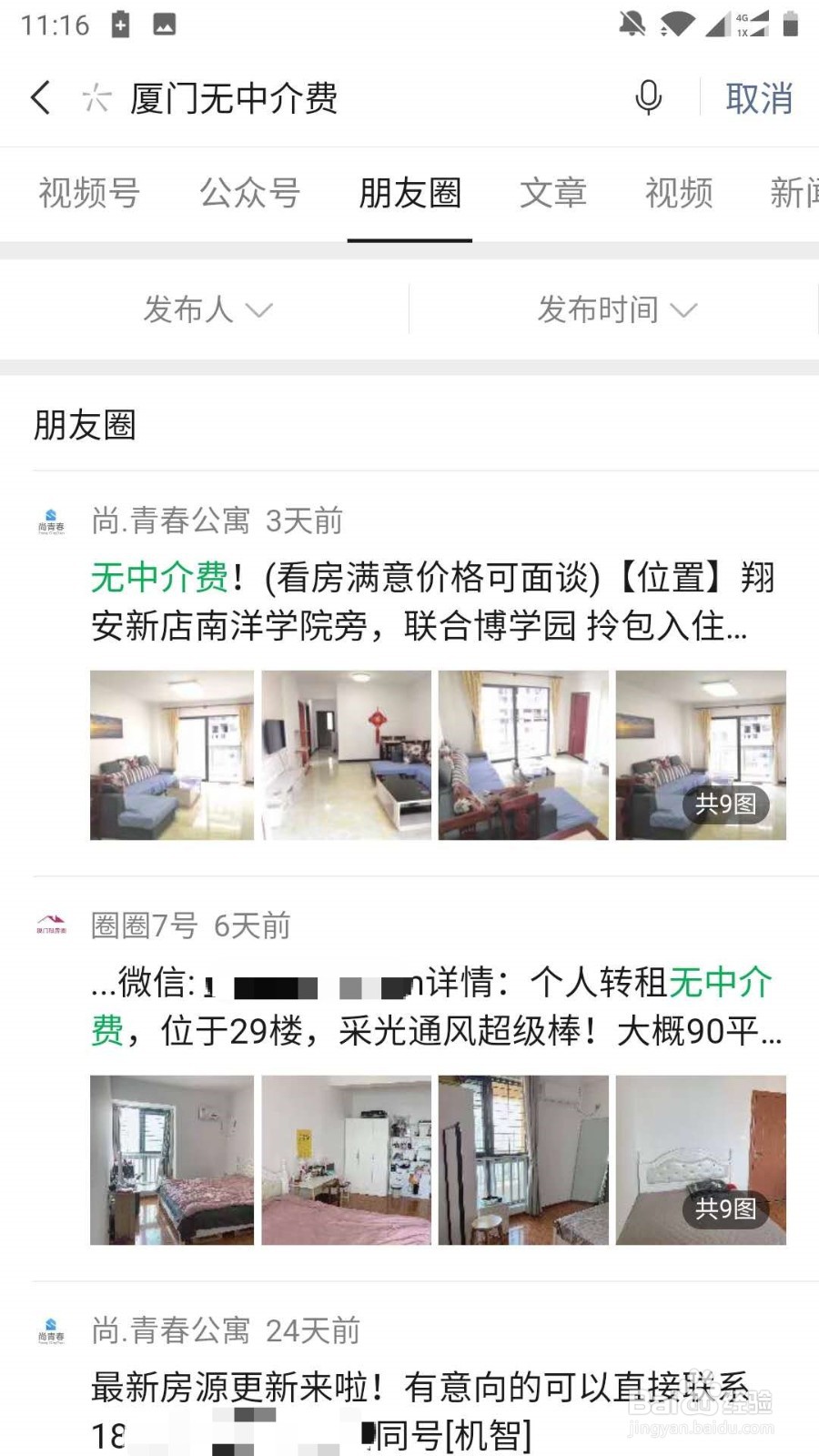The height and width of the screenshot is (1456, 819).
Task: Expand the 发布人 filter dropdown
Action: (x=207, y=309)
